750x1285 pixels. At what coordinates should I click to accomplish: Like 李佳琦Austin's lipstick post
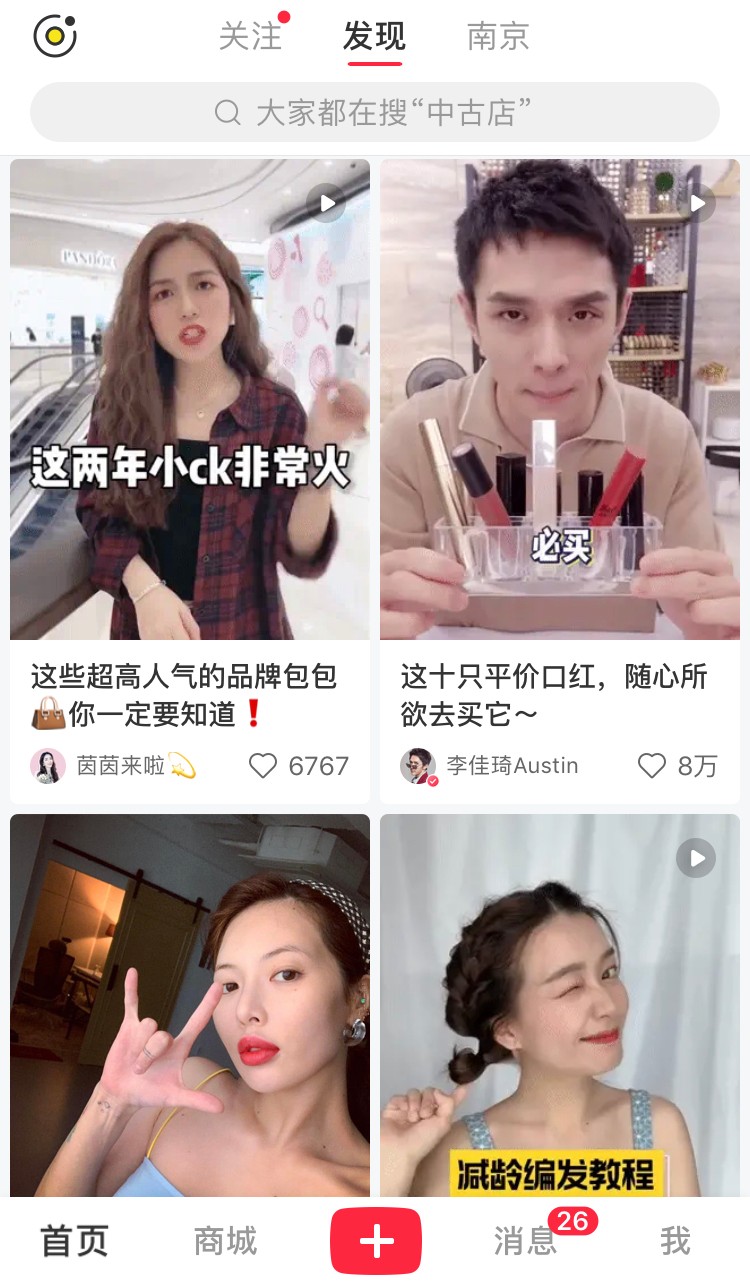653,765
